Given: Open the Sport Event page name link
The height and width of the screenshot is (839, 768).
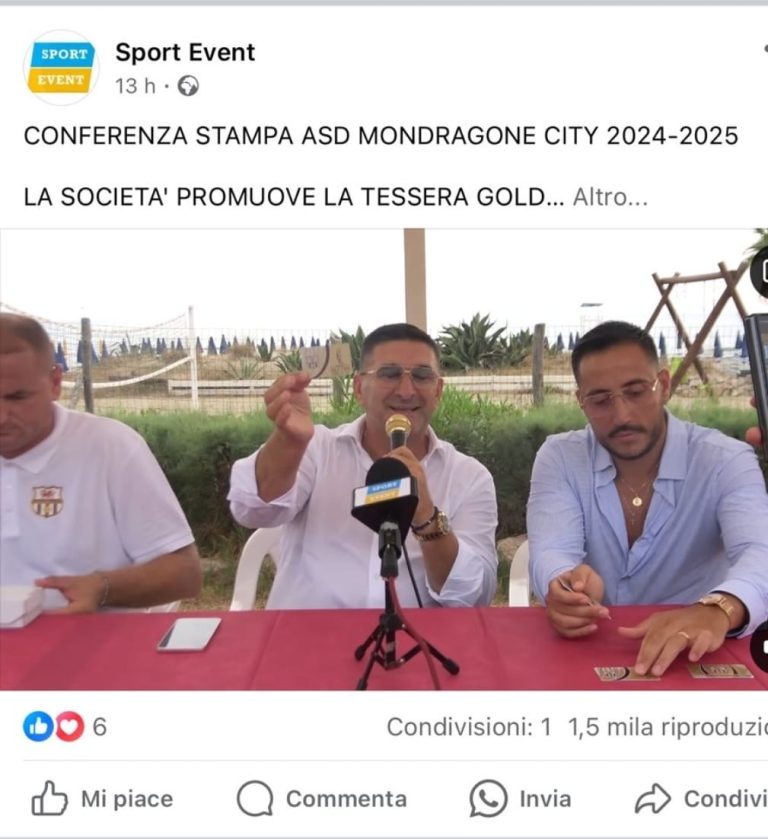Looking at the screenshot, I should click(x=185, y=52).
